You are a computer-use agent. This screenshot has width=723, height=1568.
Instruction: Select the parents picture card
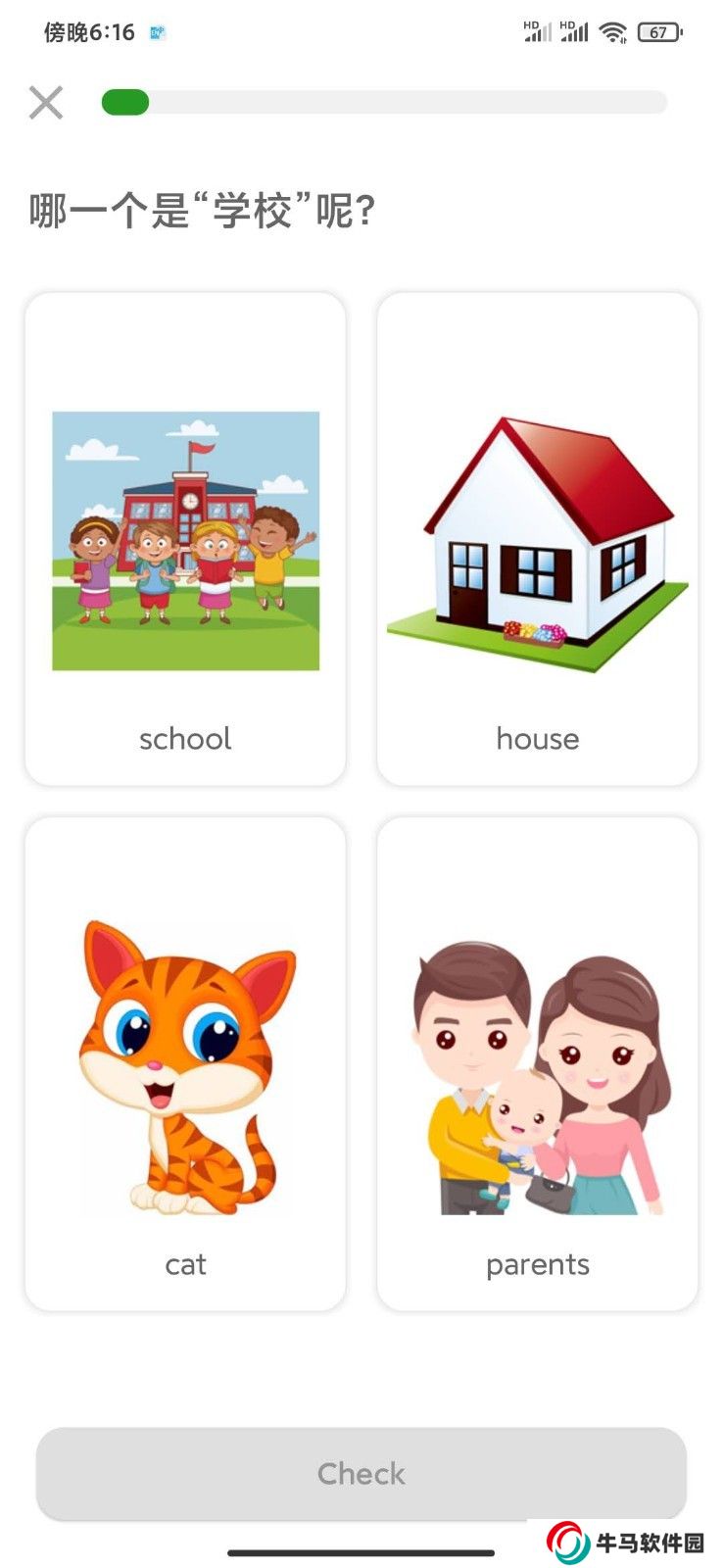(x=537, y=1064)
